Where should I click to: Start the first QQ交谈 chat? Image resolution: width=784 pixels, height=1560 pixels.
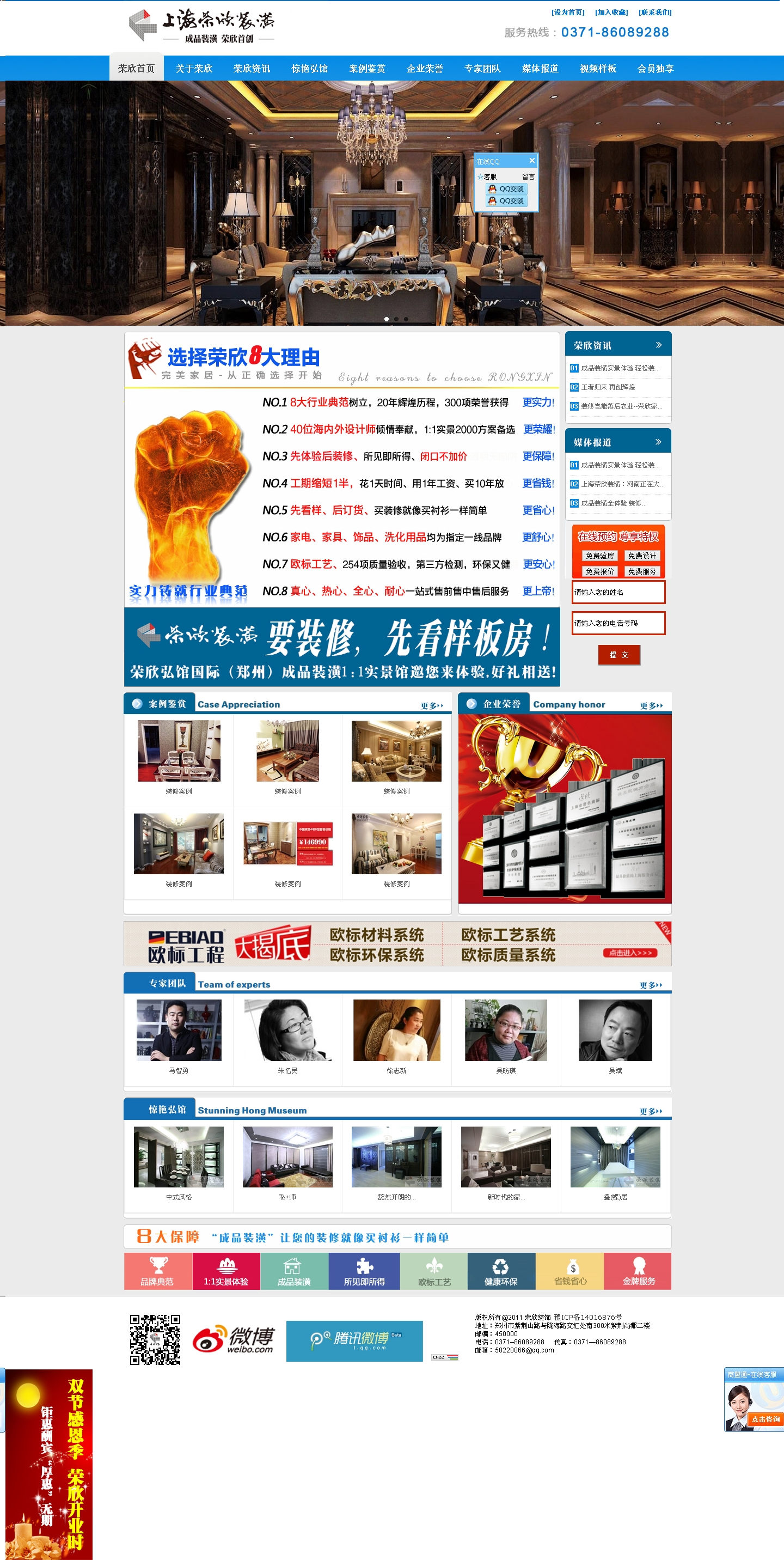tap(507, 189)
